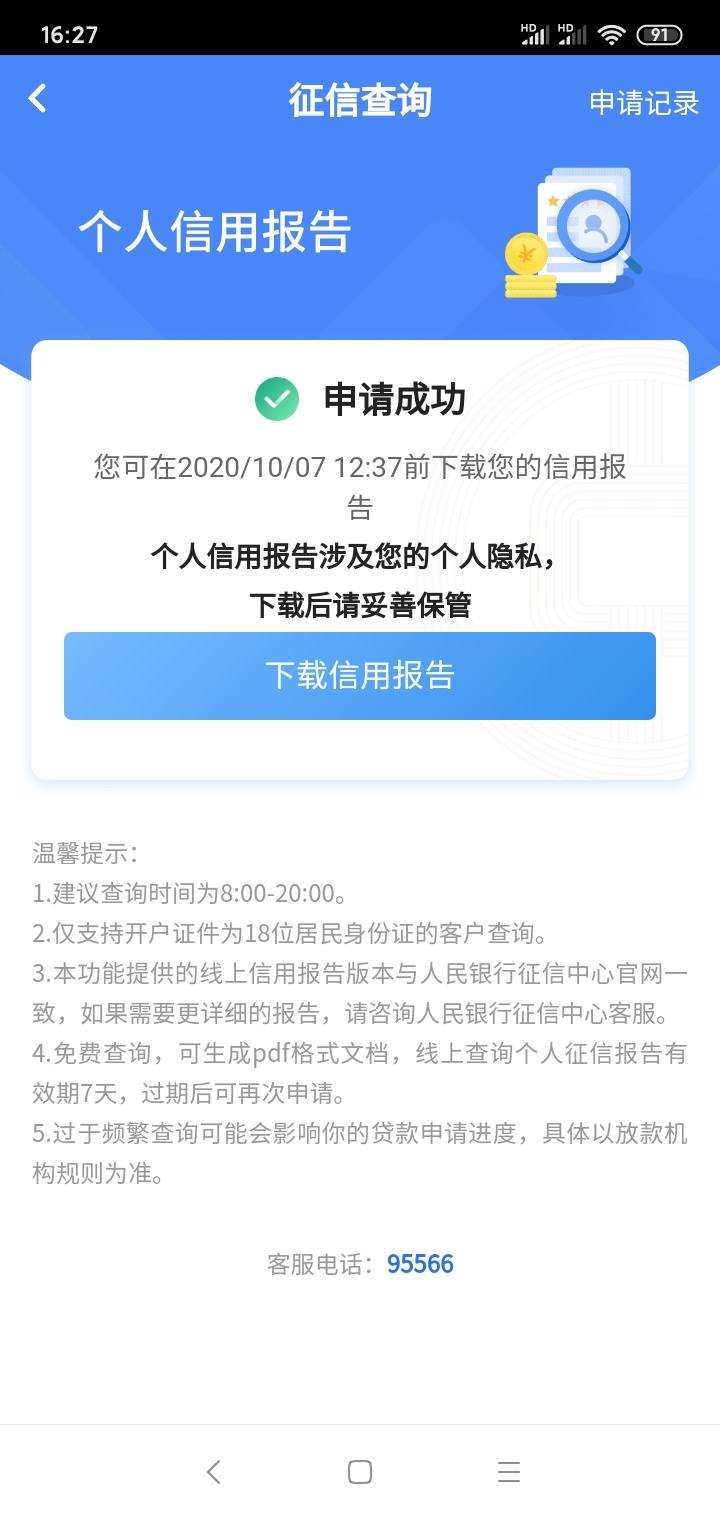The width and height of the screenshot is (720, 1520).
Task: Open the system recent apps menu
Action: 509,1472
